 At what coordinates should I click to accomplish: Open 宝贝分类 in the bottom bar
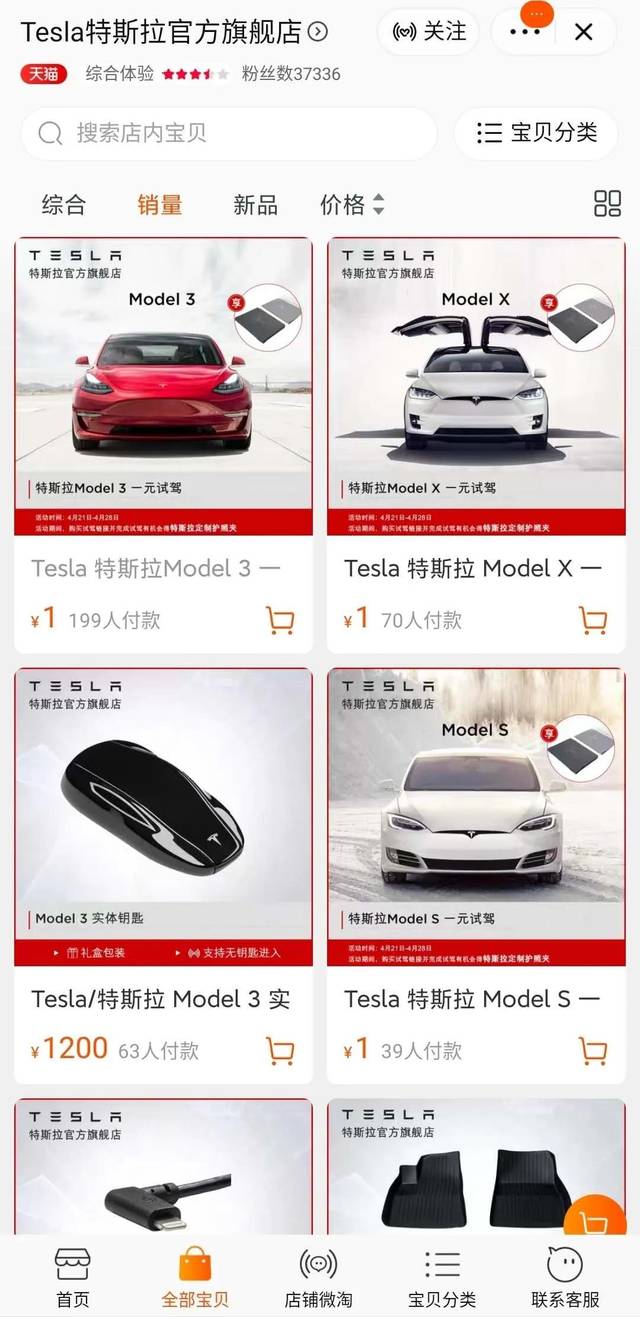[442, 1278]
